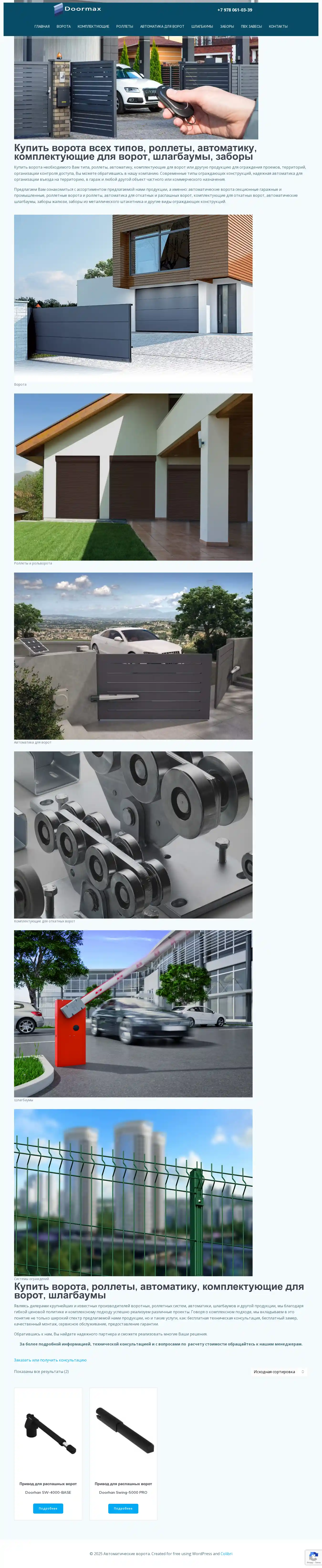This screenshot has height=1568, width=322.
Task: Tap Подробнее for Doorhan Swing-5000 PRO
Action: point(123,1508)
